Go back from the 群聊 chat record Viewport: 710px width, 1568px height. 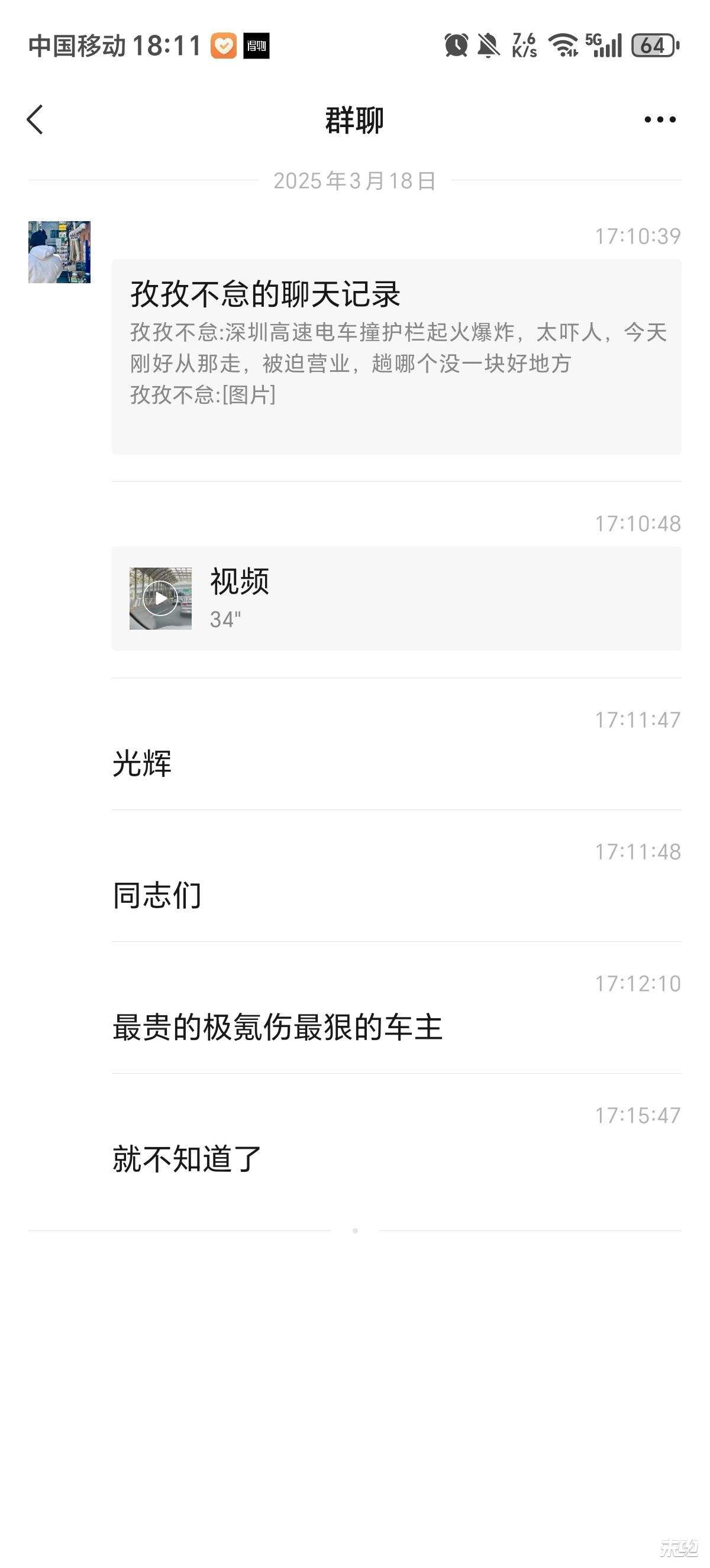[35, 119]
